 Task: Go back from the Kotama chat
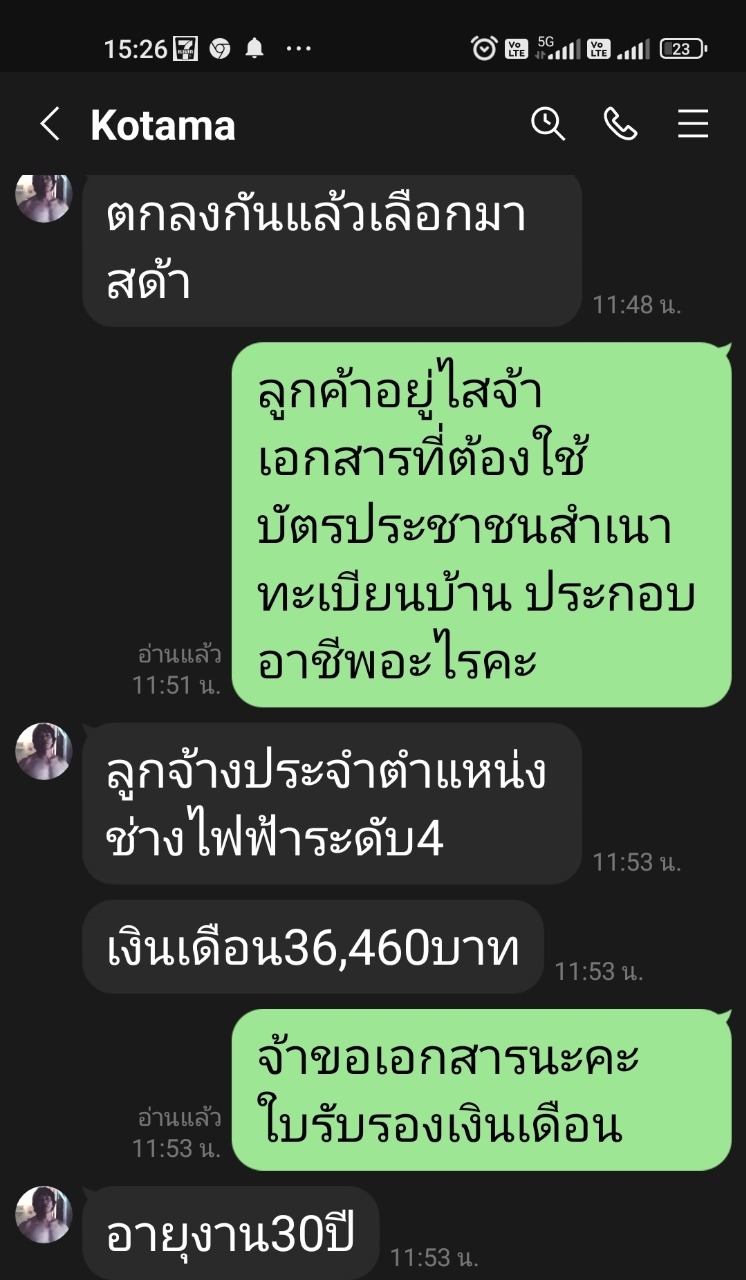coord(49,124)
